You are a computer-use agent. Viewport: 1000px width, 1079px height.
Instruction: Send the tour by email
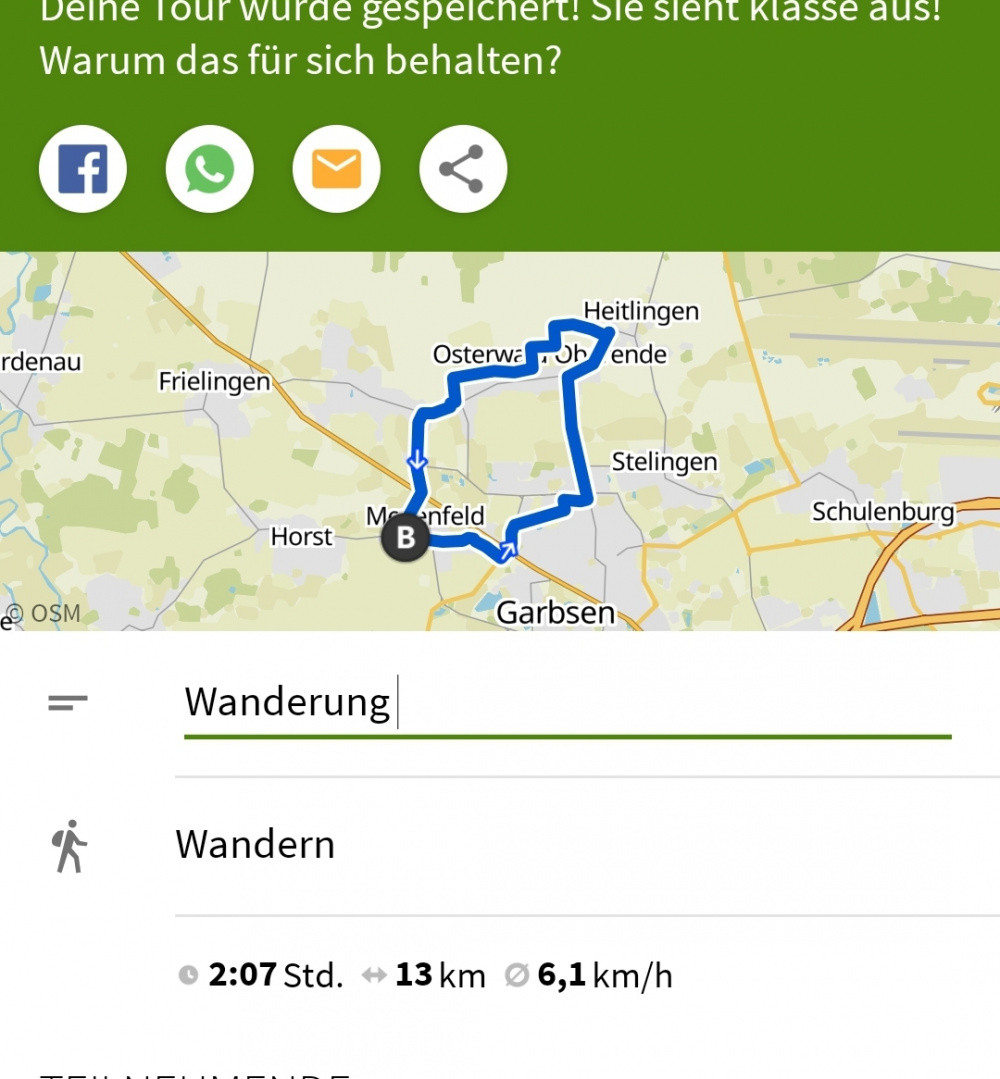(x=336, y=169)
